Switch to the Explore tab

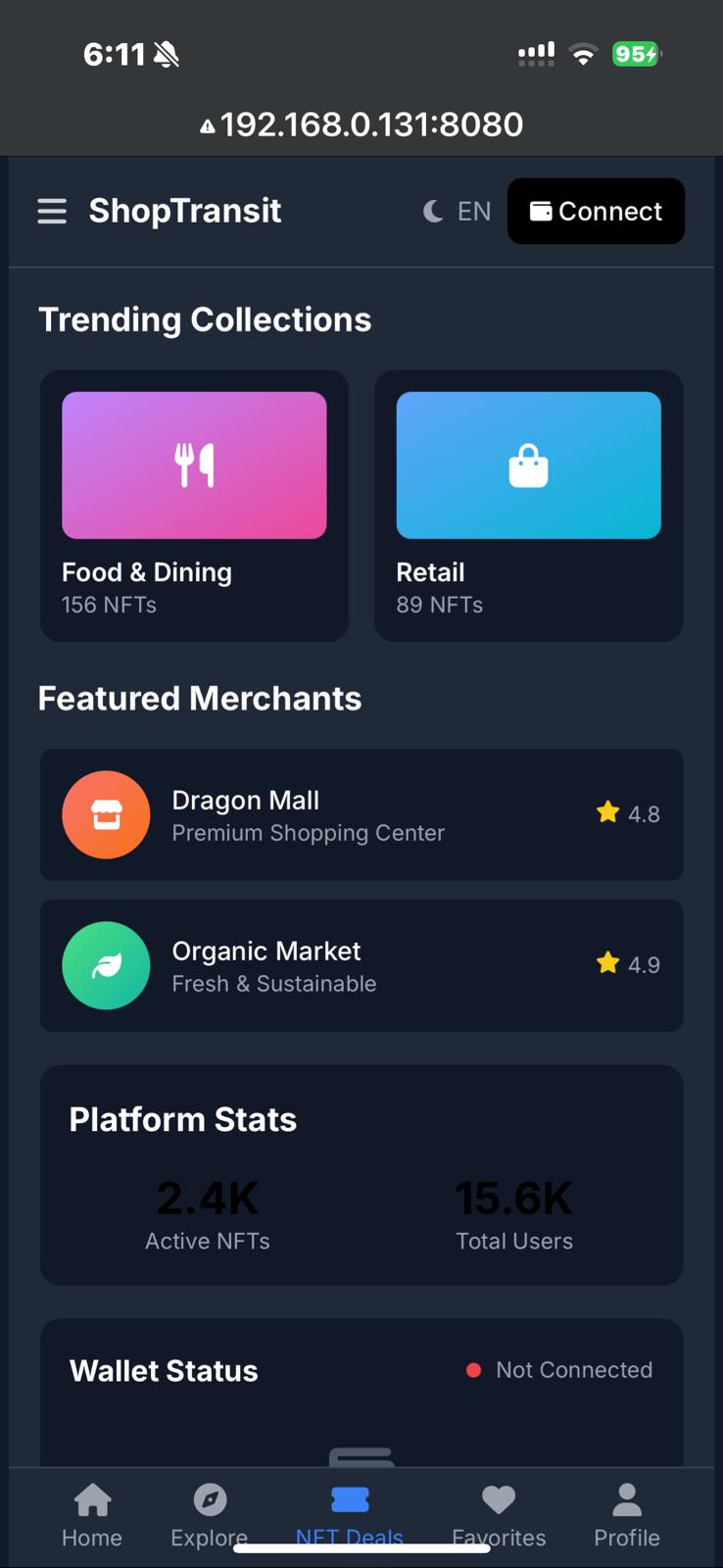(210, 1514)
